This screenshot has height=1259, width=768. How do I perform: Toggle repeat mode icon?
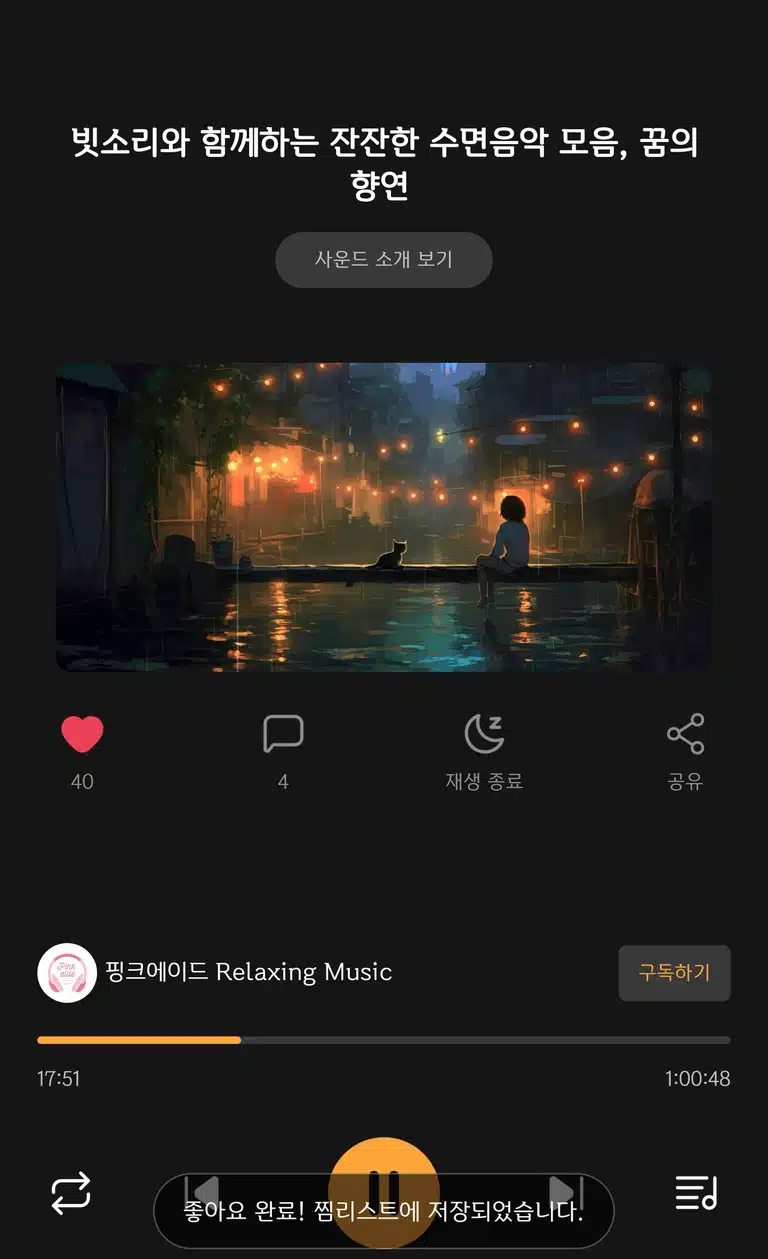[x=71, y=1193]
